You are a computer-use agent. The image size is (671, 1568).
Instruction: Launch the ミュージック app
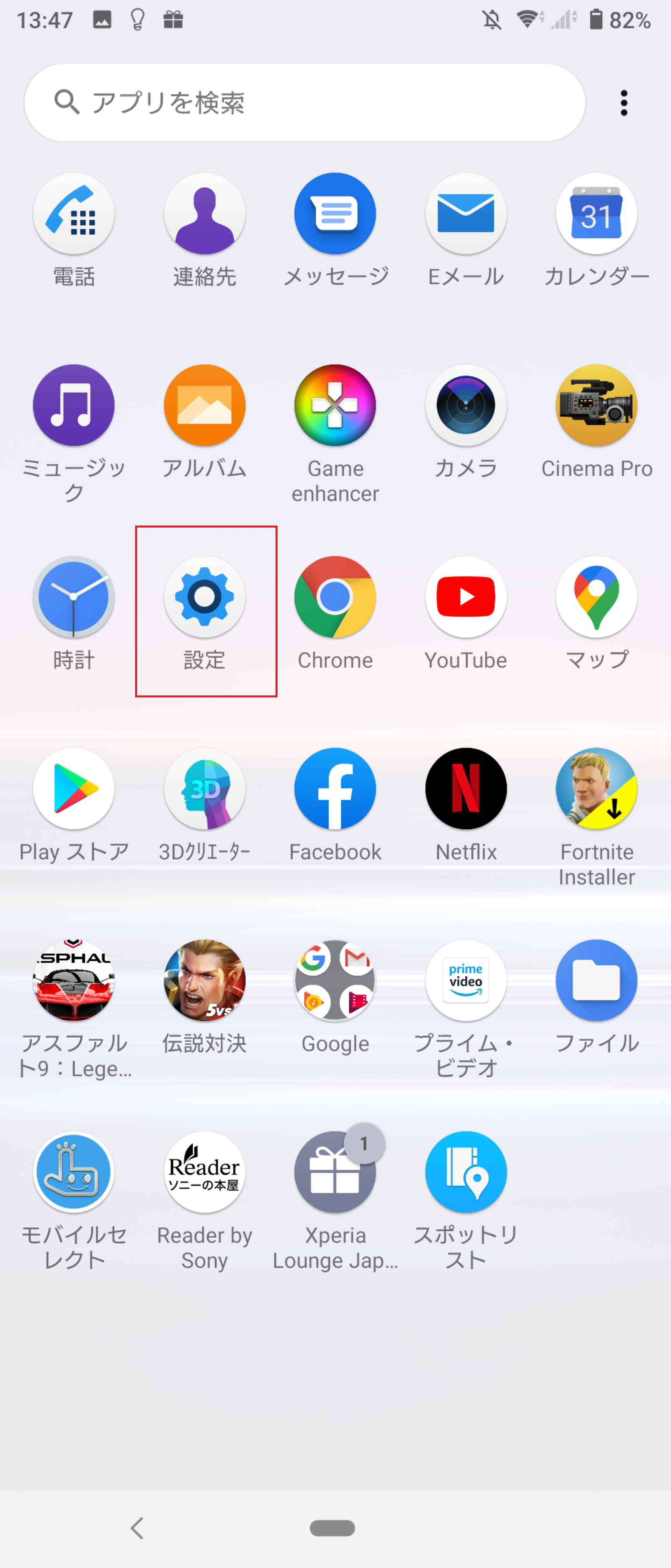(73, 405)
